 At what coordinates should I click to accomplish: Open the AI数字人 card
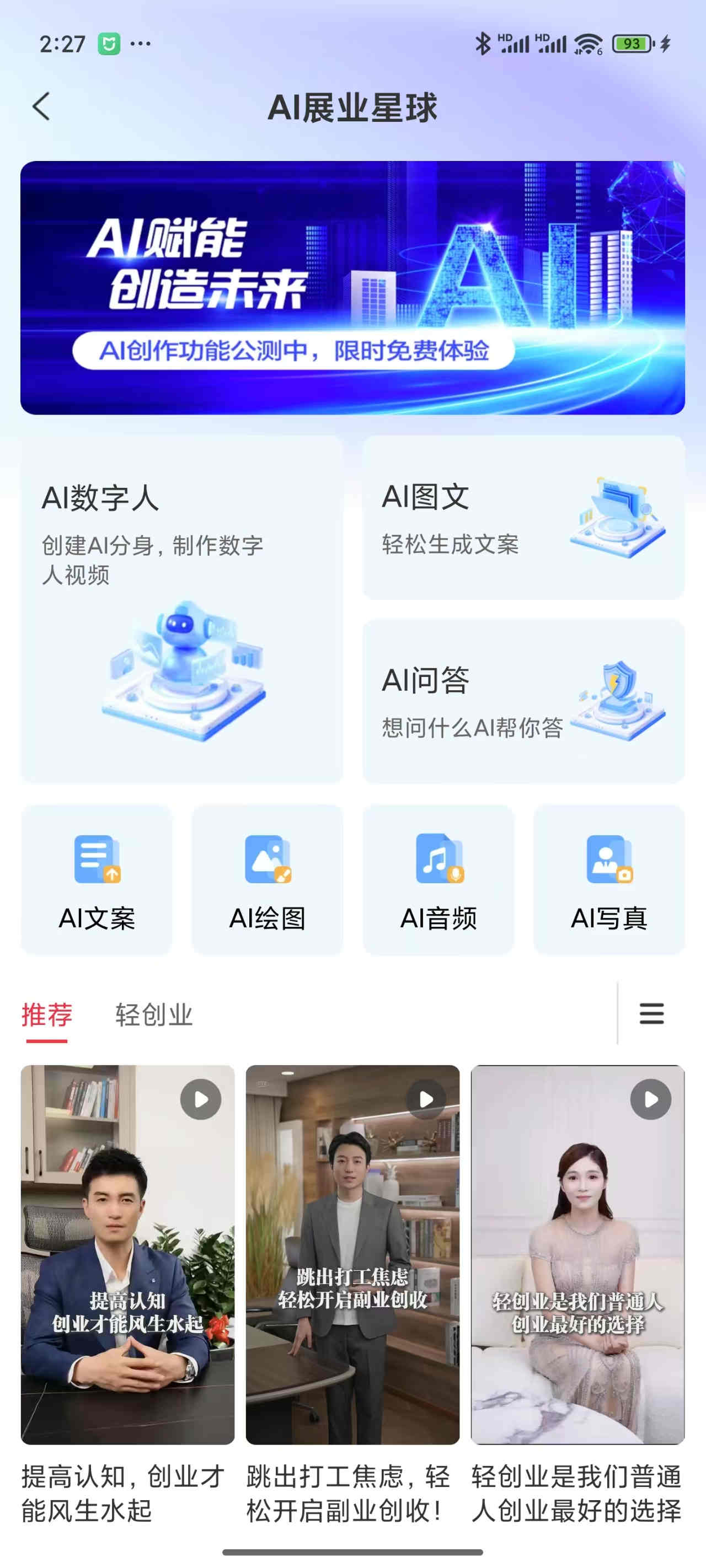tap(181, 609)
